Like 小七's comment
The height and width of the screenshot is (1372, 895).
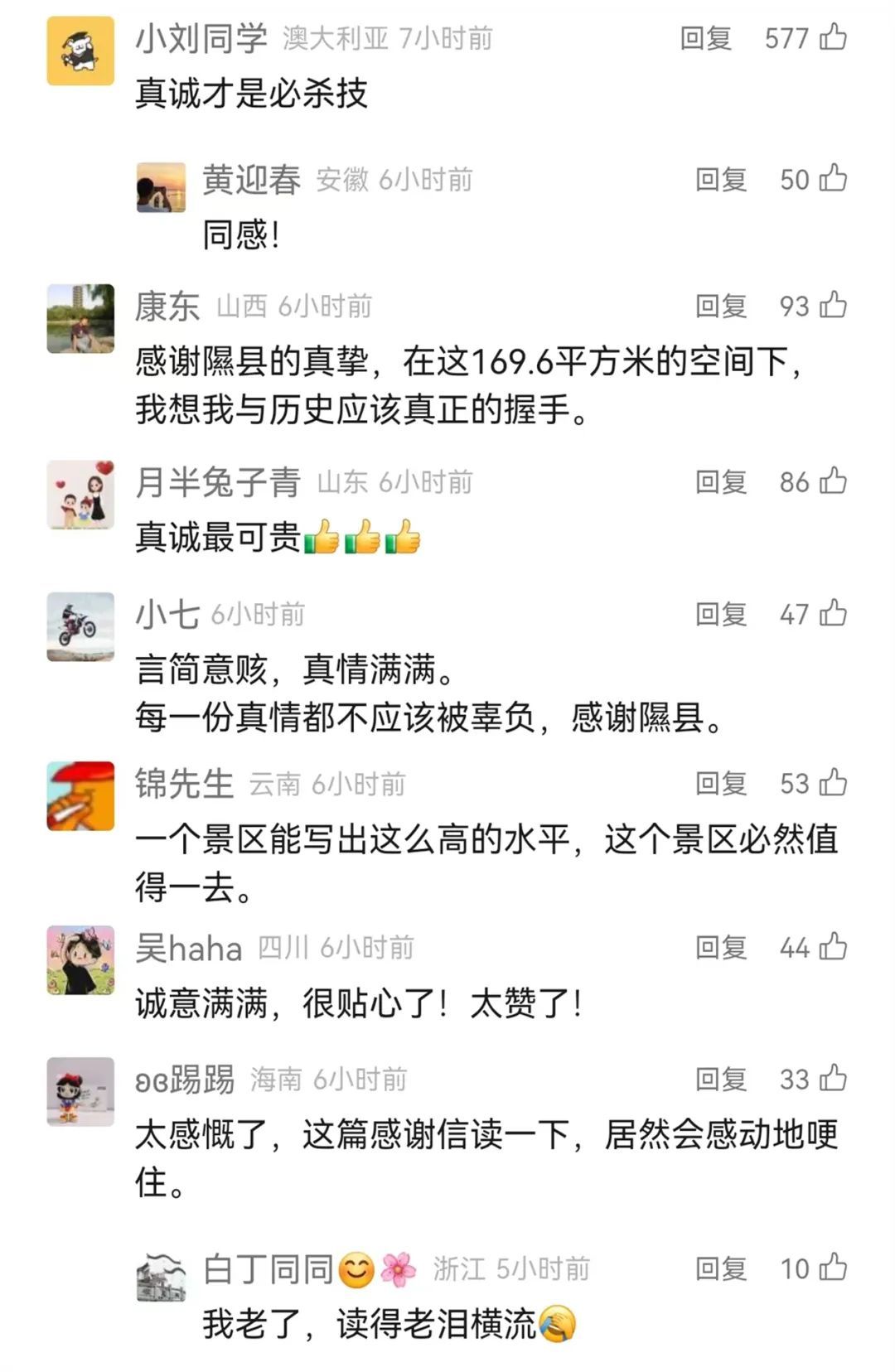tap(833, 614)
